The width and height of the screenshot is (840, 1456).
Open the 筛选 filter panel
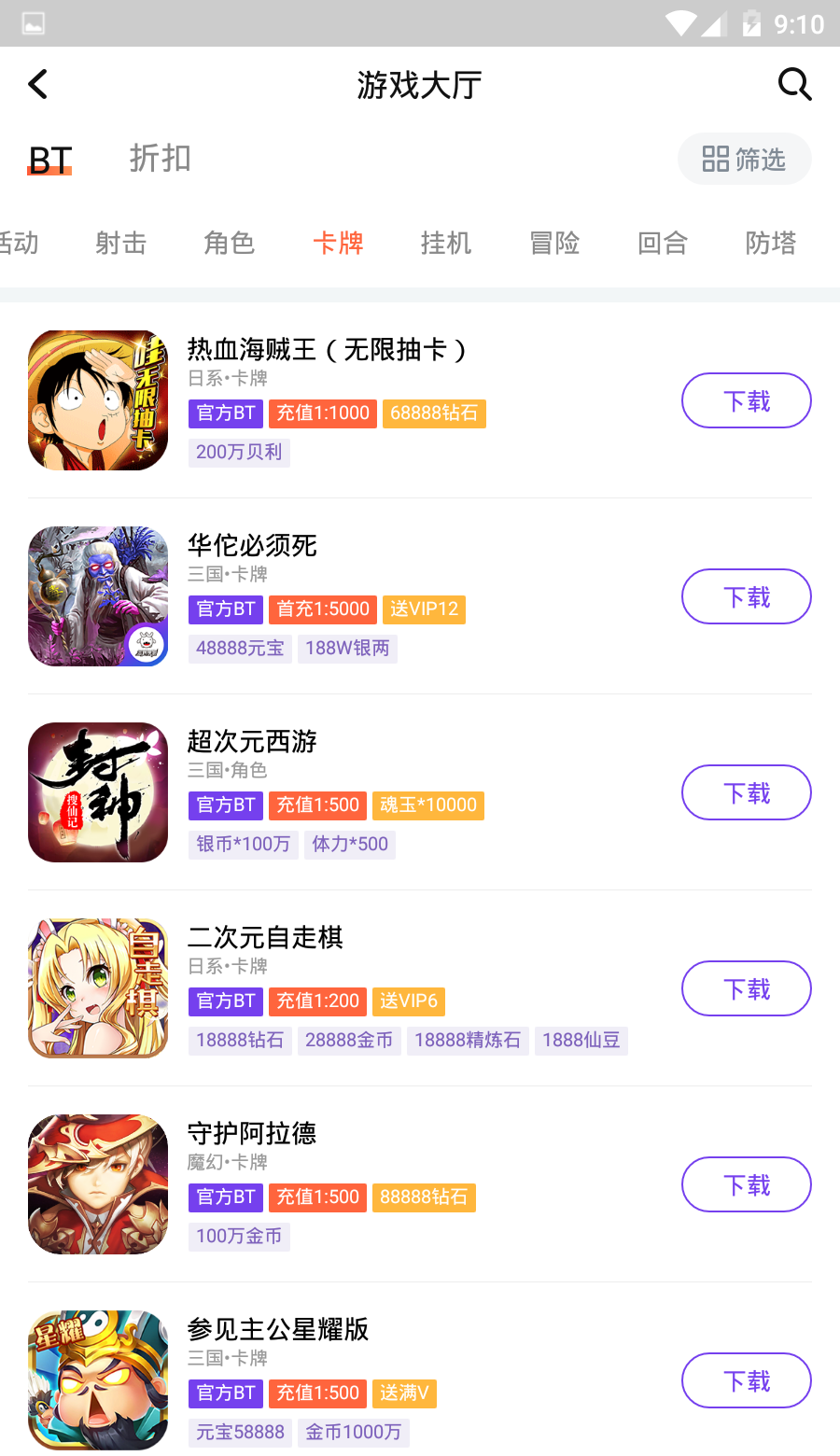pos(744,158)
